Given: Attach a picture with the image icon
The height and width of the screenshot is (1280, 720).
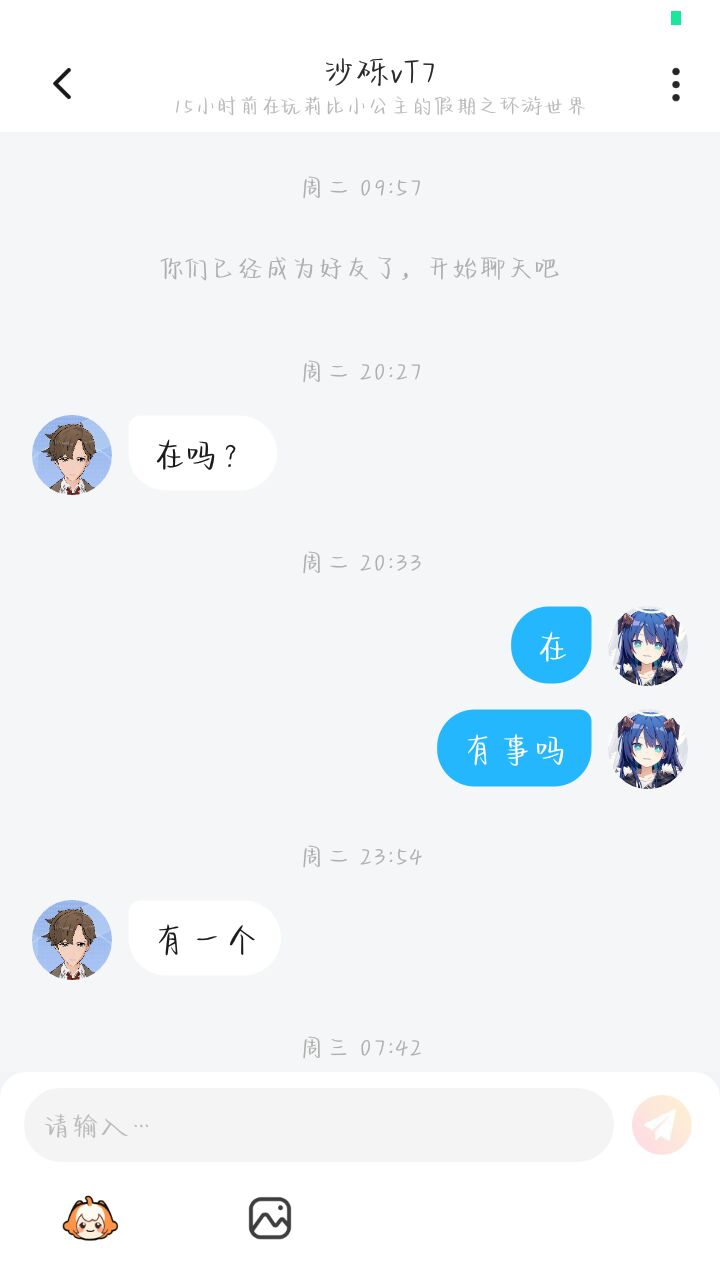Looking at the screenshot, I should [270, 1218].
